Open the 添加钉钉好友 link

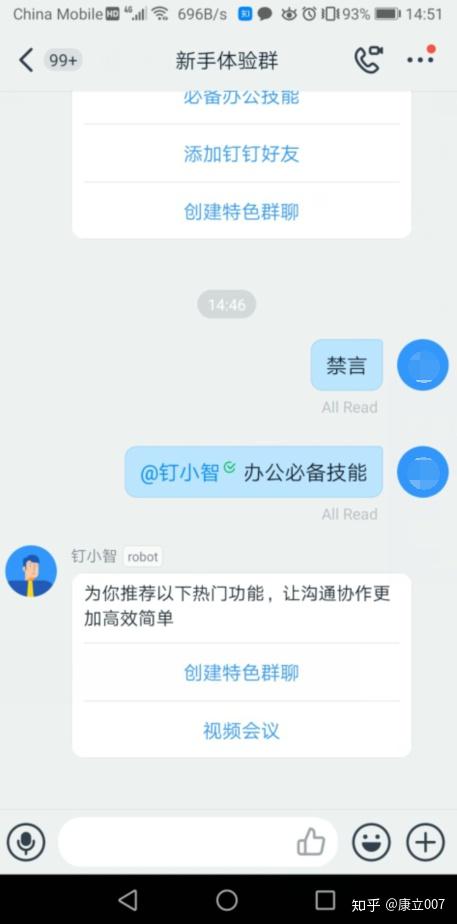[241, 154]
